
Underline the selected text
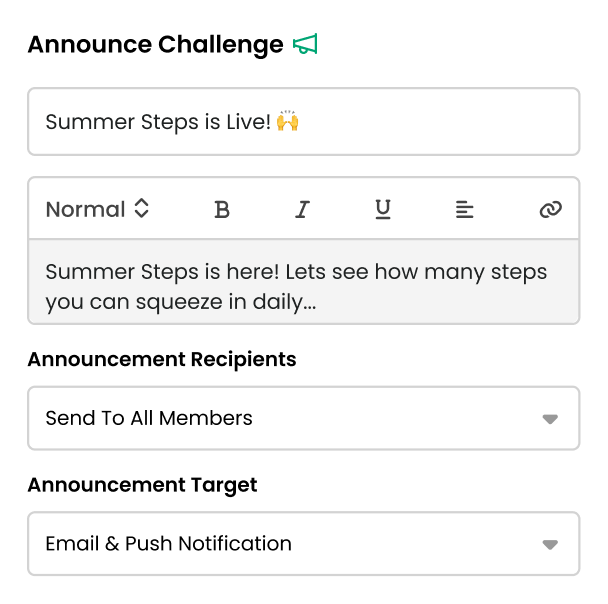click(x=383, y=209)
